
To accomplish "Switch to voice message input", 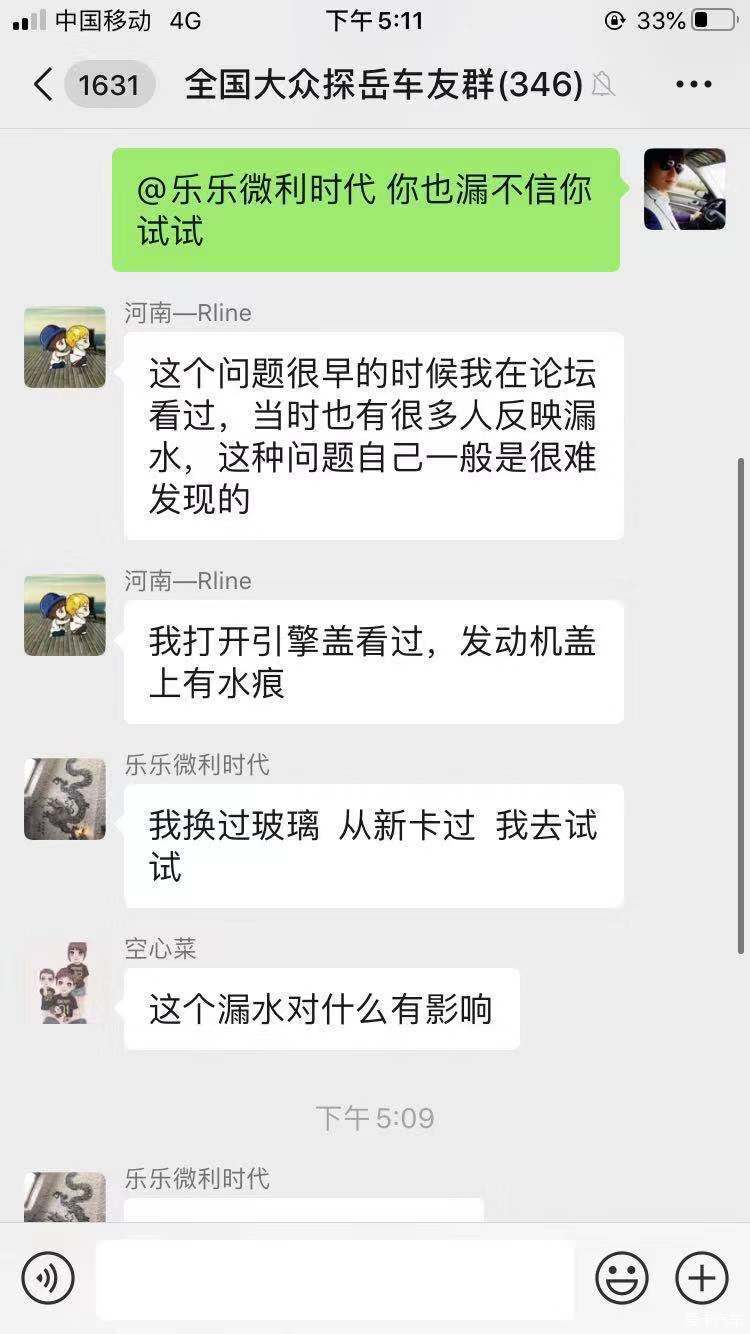I will point(48,1277).
